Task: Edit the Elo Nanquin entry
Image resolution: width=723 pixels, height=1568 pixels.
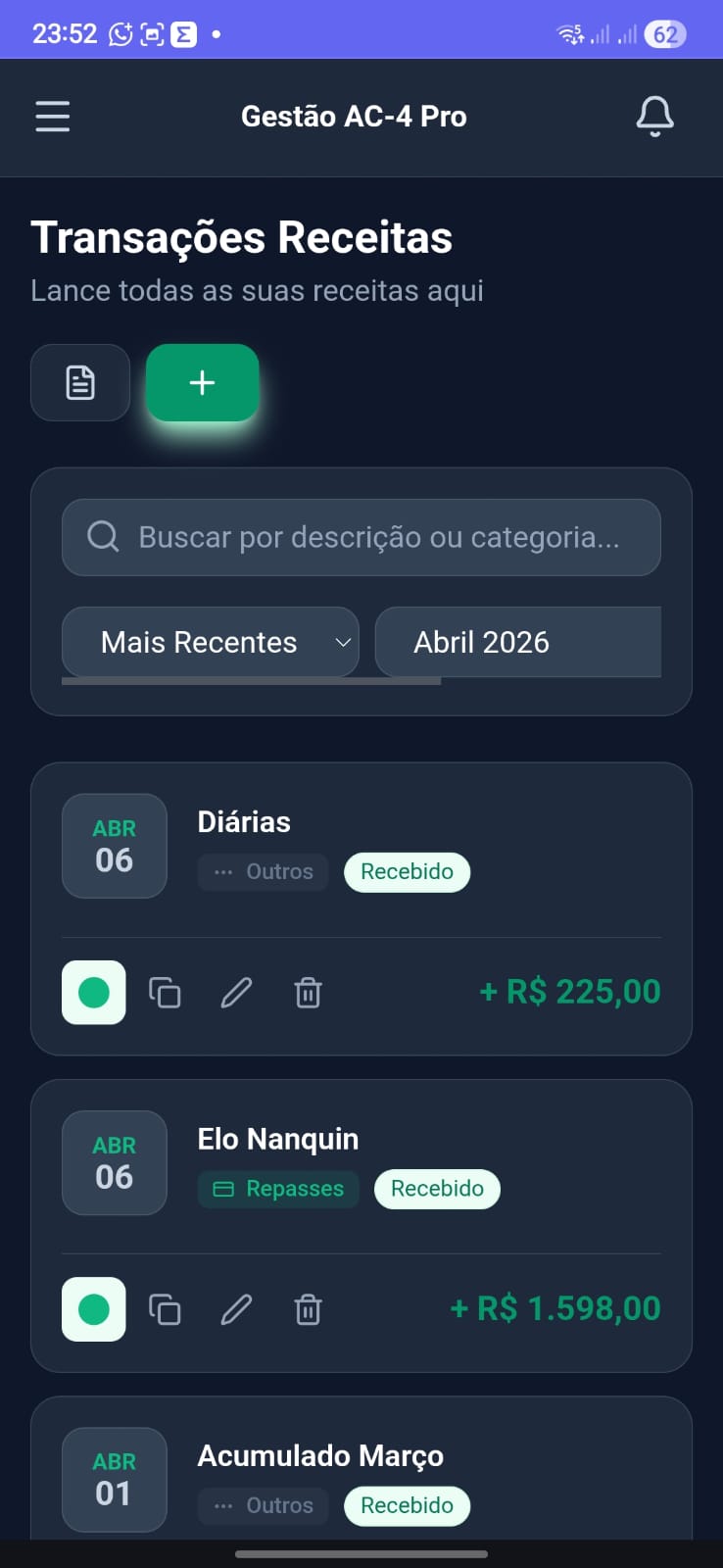Action: pos(235,1309)
